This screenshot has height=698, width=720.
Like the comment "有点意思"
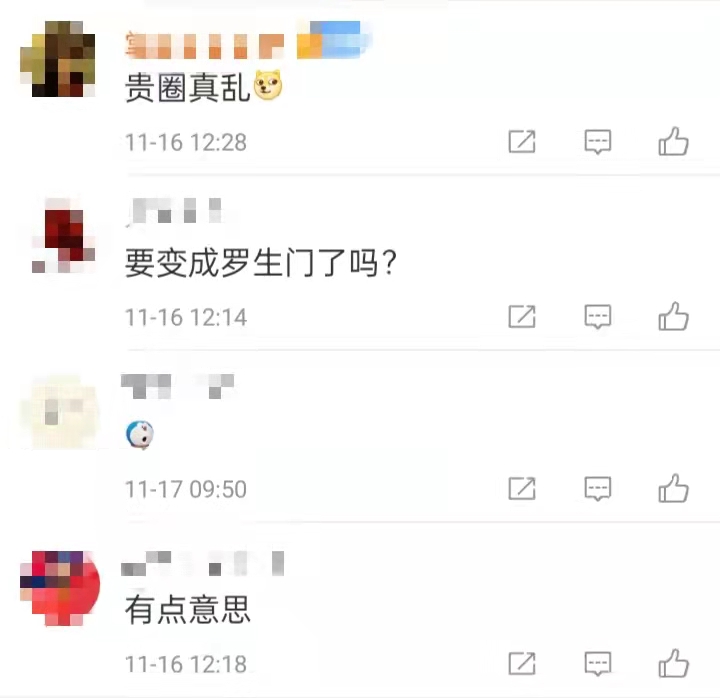pos(674,664)
